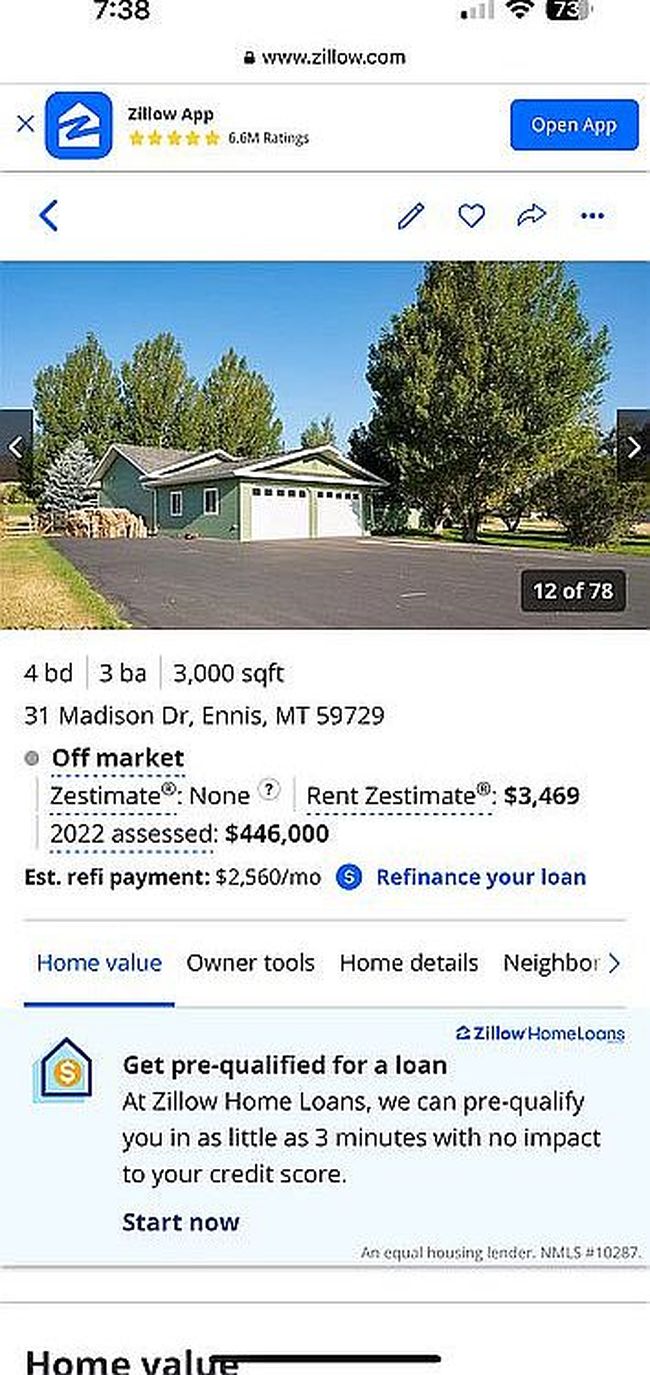Switch to the Home details tab
The height and width of the screenshot is (1375, 650).
[408, 963]
